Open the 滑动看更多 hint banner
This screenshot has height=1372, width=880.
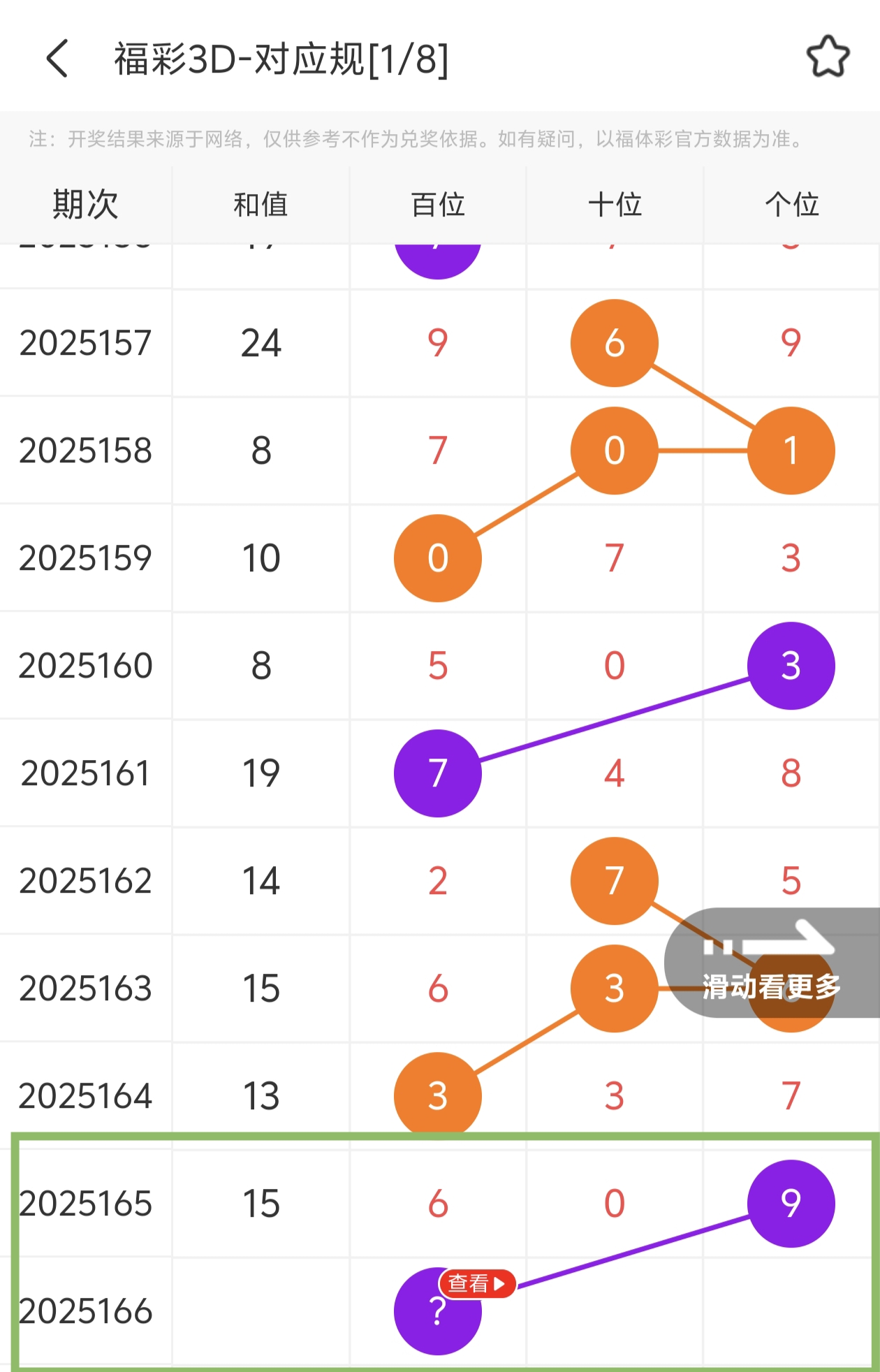pos(767,986)
